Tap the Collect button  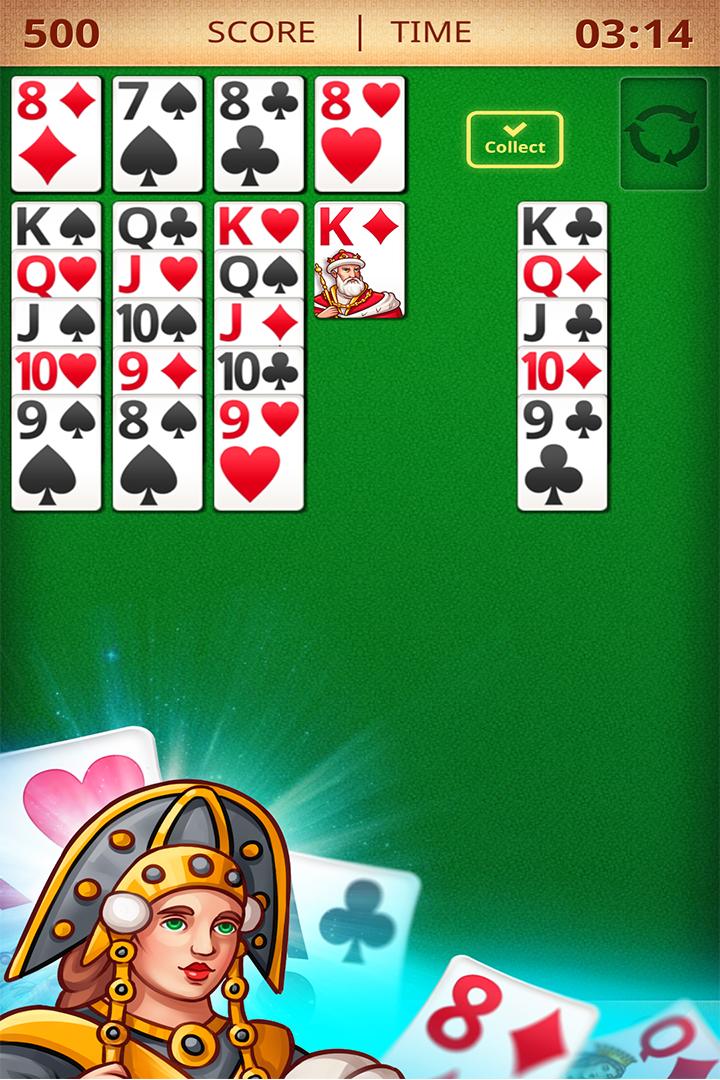point(514,139)
